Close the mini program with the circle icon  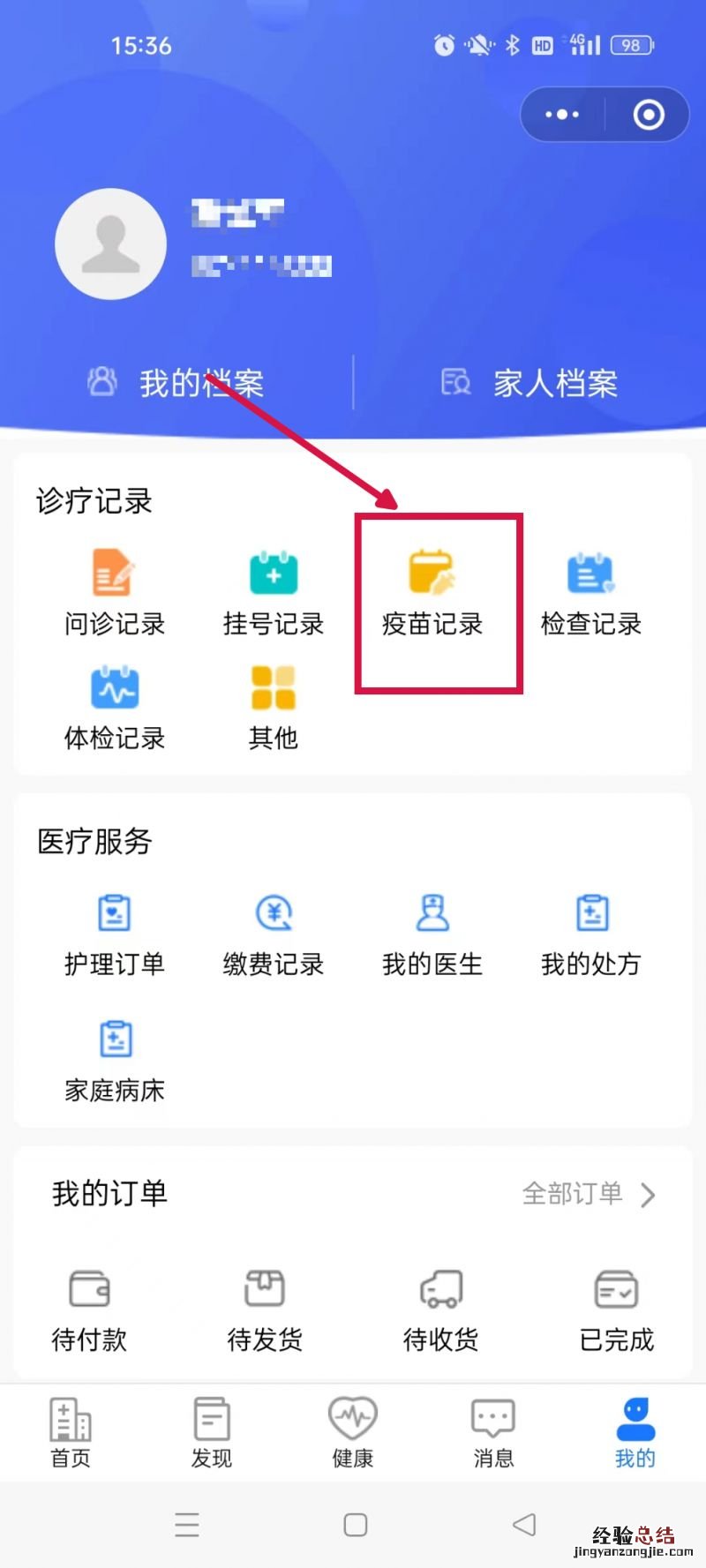coord(649,115)
